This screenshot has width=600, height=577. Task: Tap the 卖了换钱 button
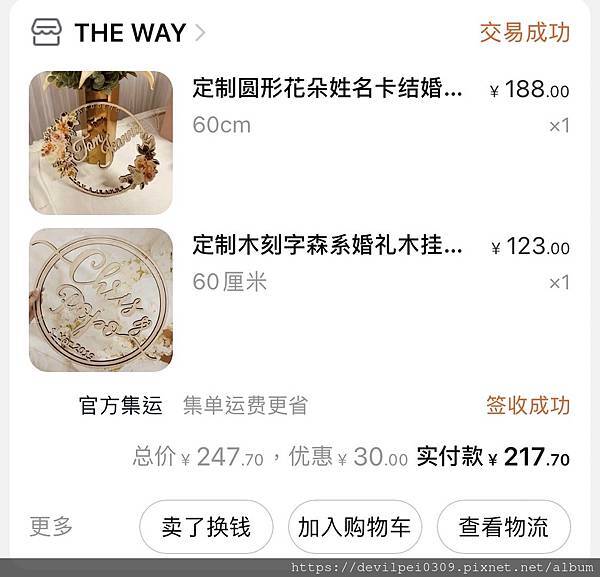pos(205,527)
